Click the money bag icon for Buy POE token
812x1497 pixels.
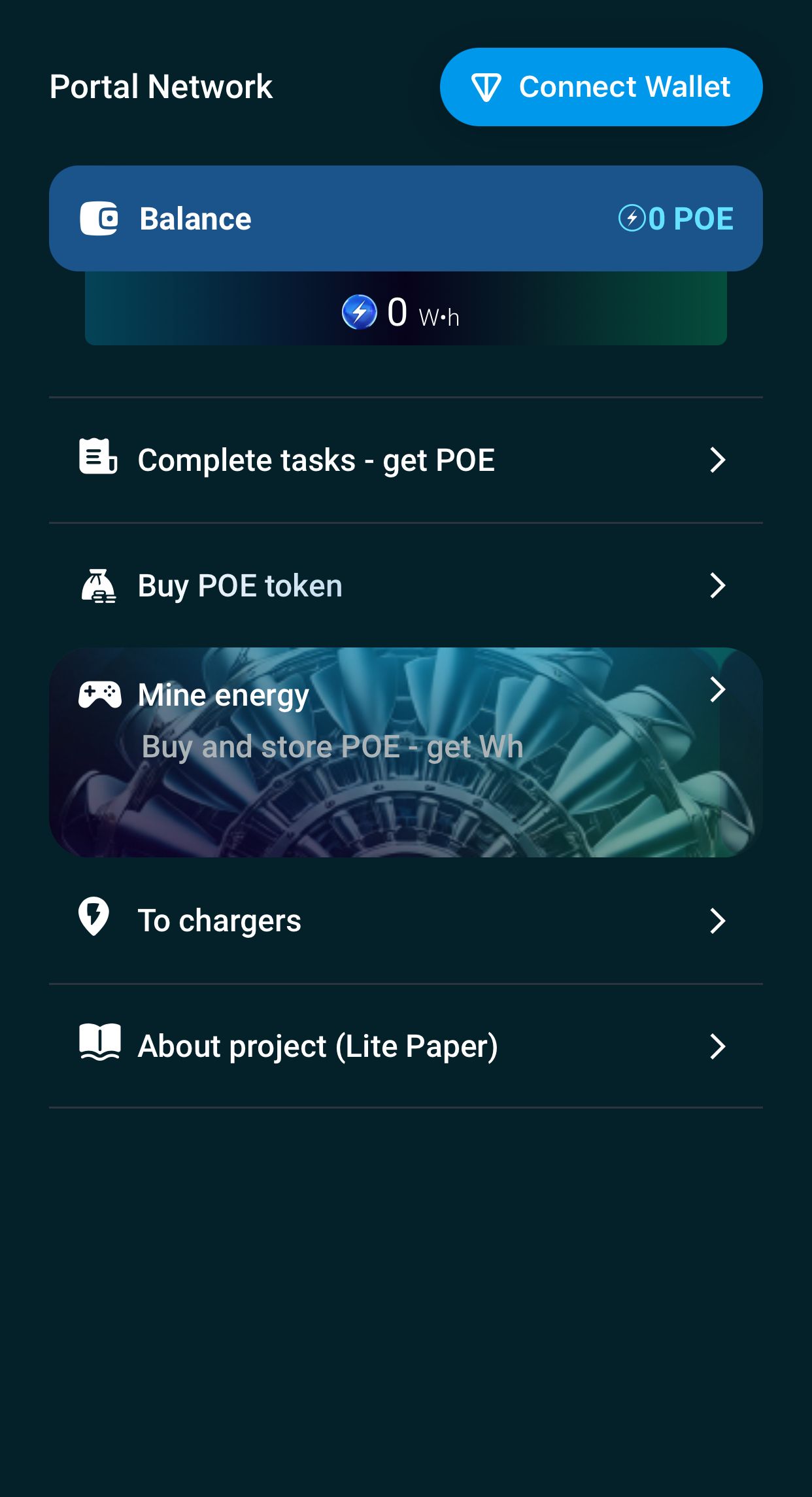[x=98, y=585]
